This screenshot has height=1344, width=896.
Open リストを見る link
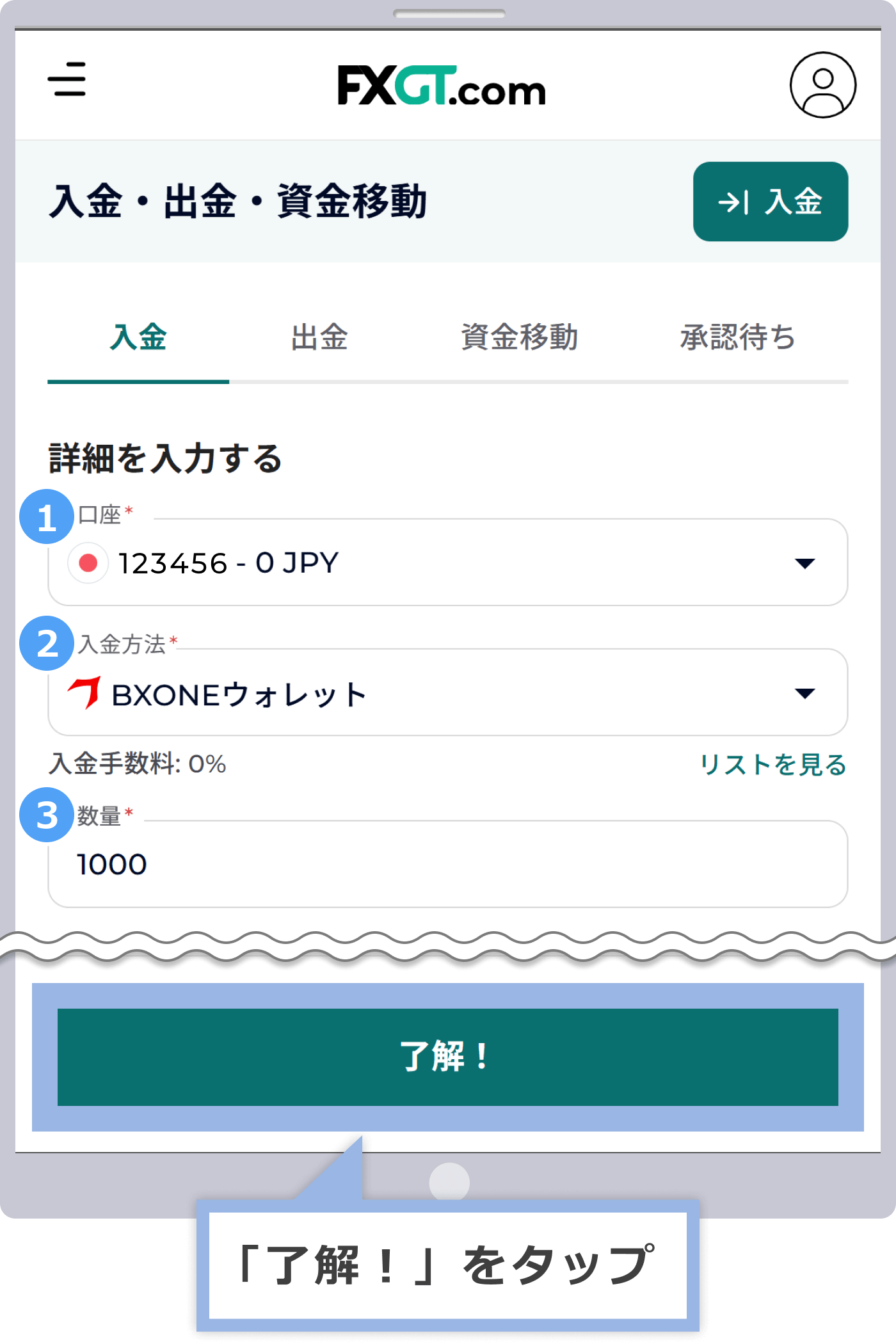(772, 763)
